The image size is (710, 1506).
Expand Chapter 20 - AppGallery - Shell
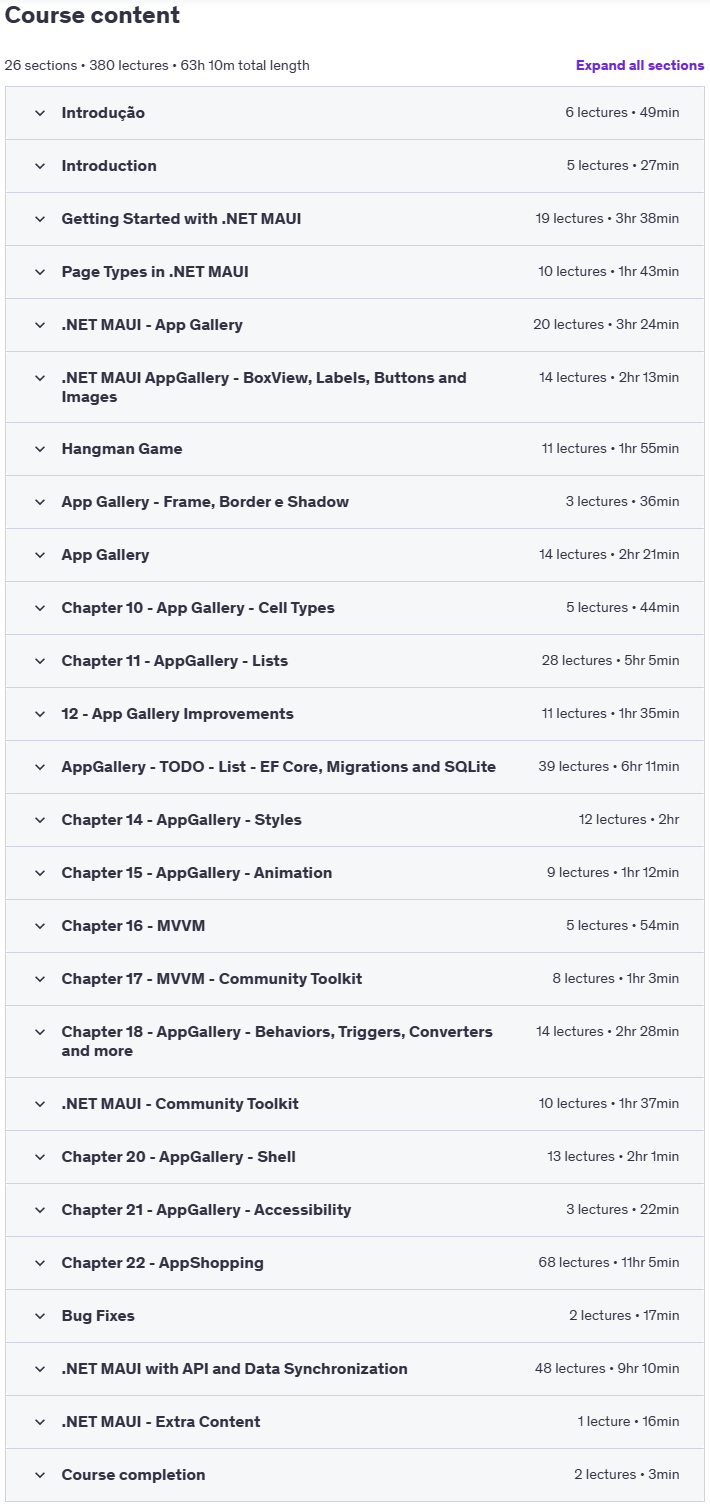pos(355,1157)
